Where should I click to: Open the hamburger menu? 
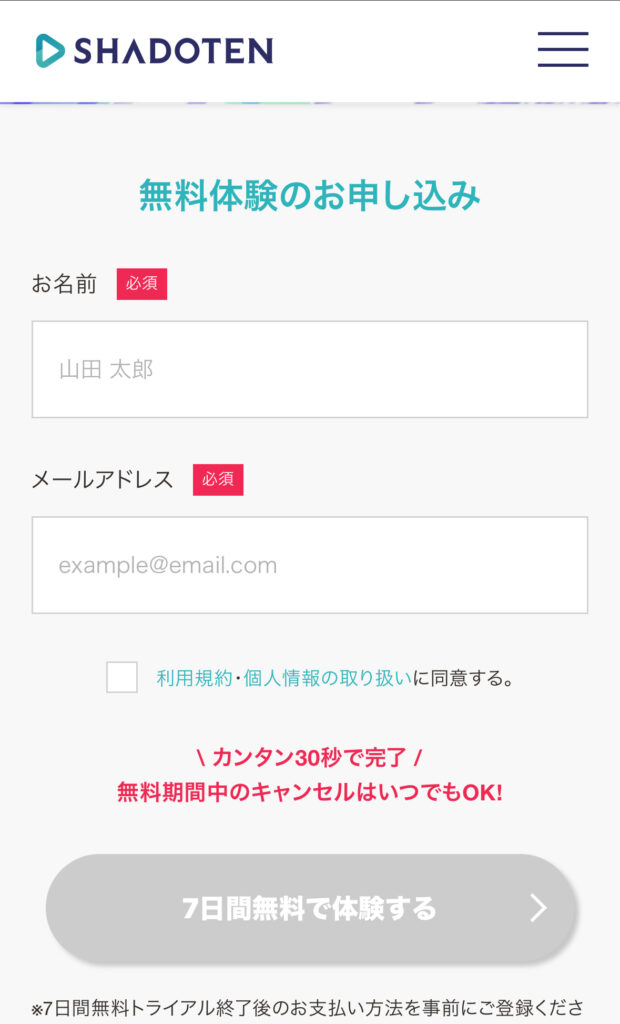click(563, 50)
